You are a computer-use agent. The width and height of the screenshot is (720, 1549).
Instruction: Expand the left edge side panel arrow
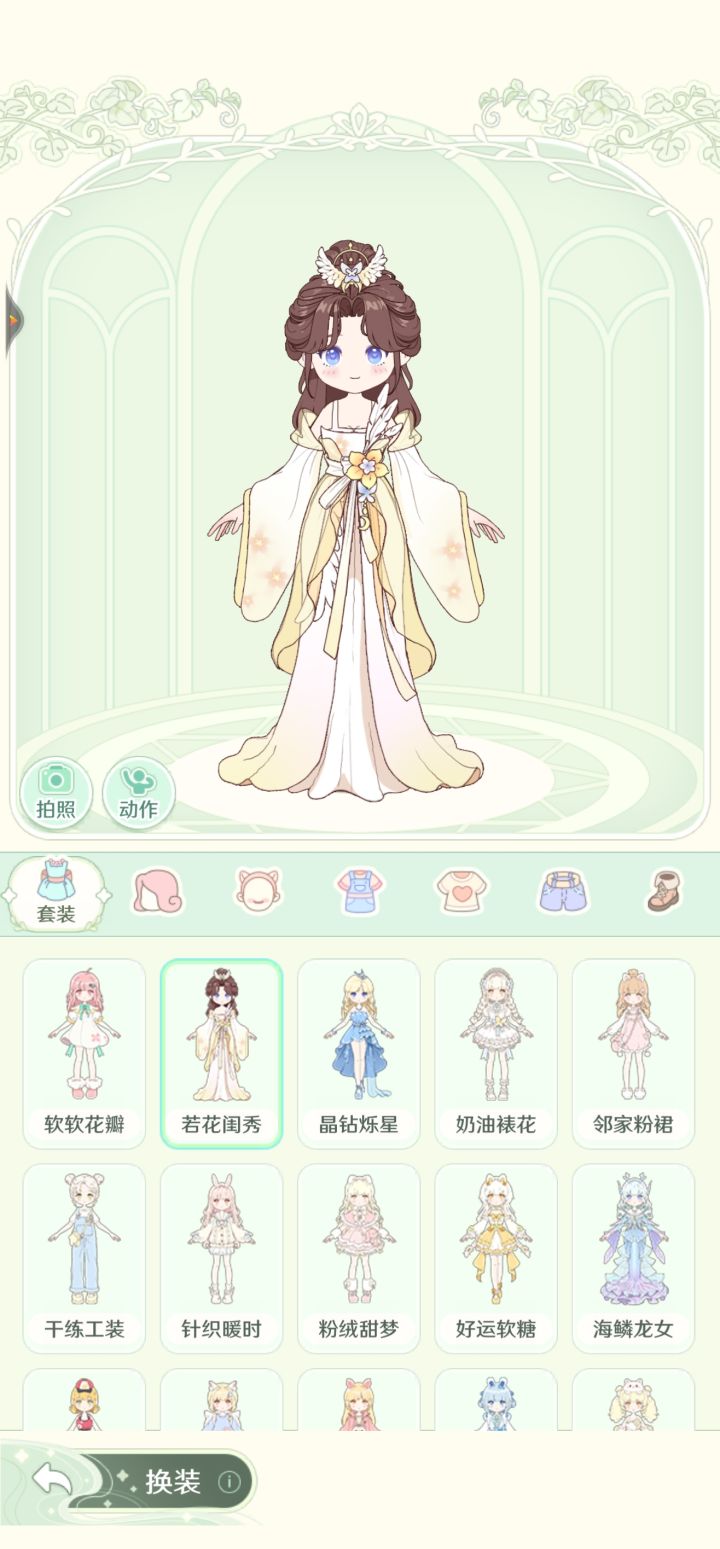tap(12, 320)
